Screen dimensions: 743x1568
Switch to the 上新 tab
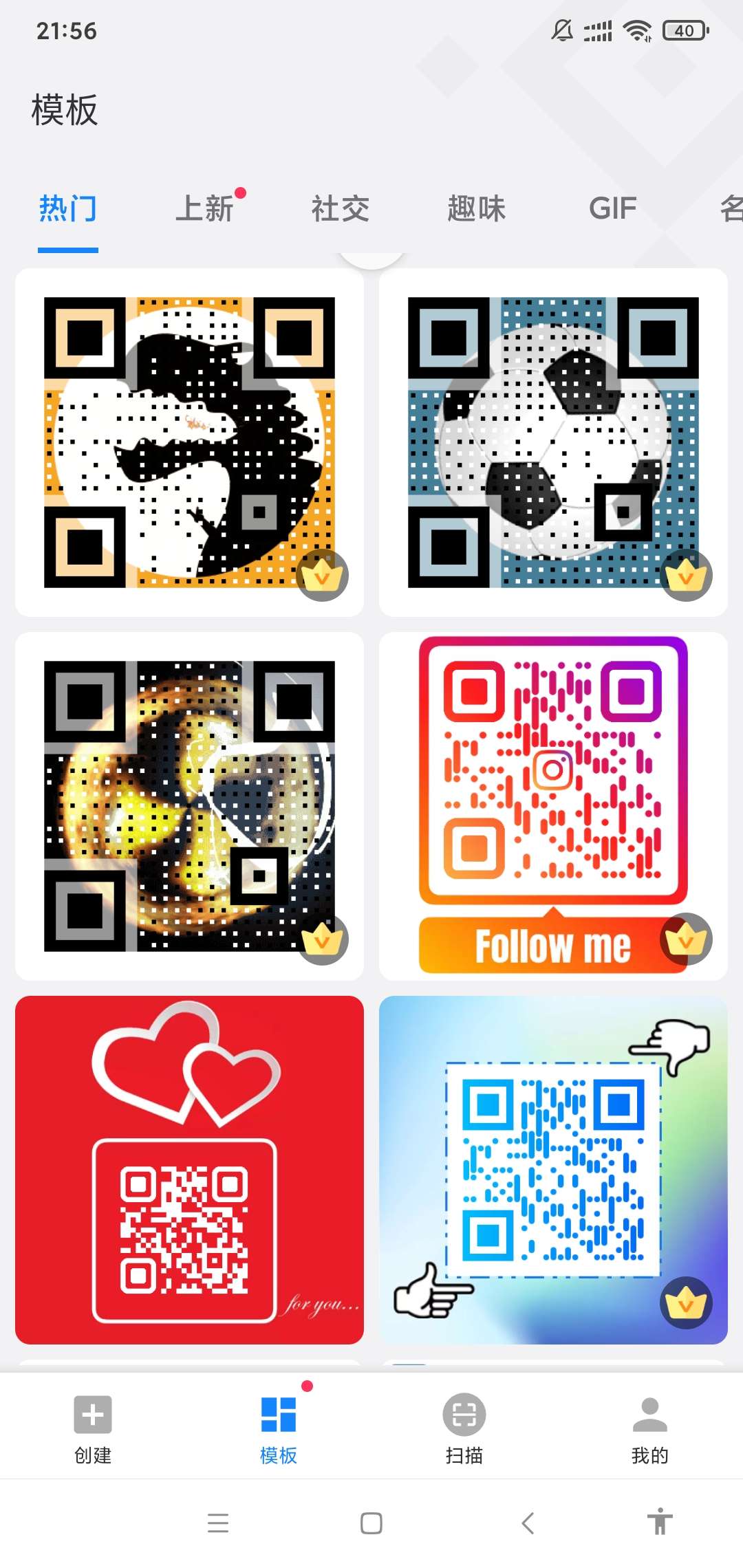[205, 209]
